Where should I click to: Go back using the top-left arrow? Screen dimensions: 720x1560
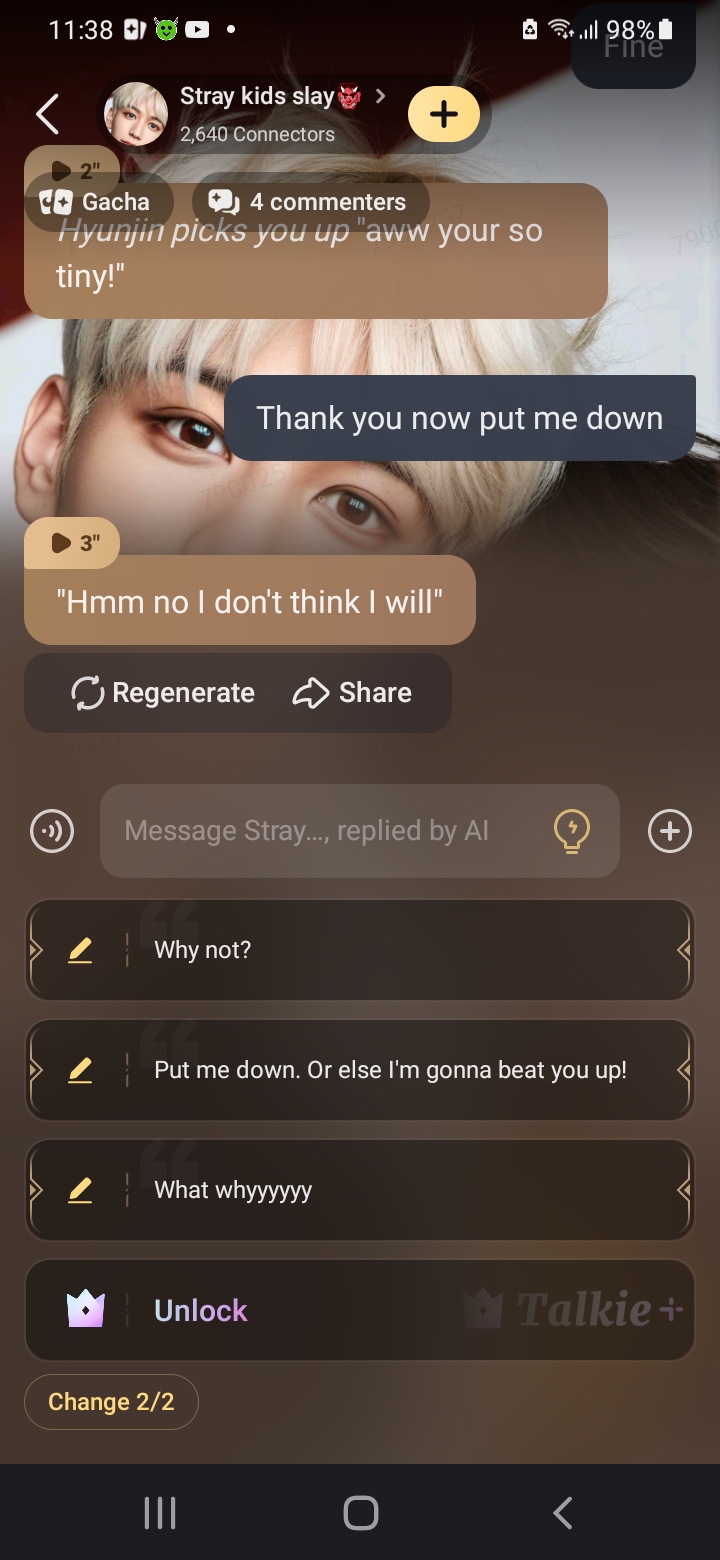tap(47, 114)
